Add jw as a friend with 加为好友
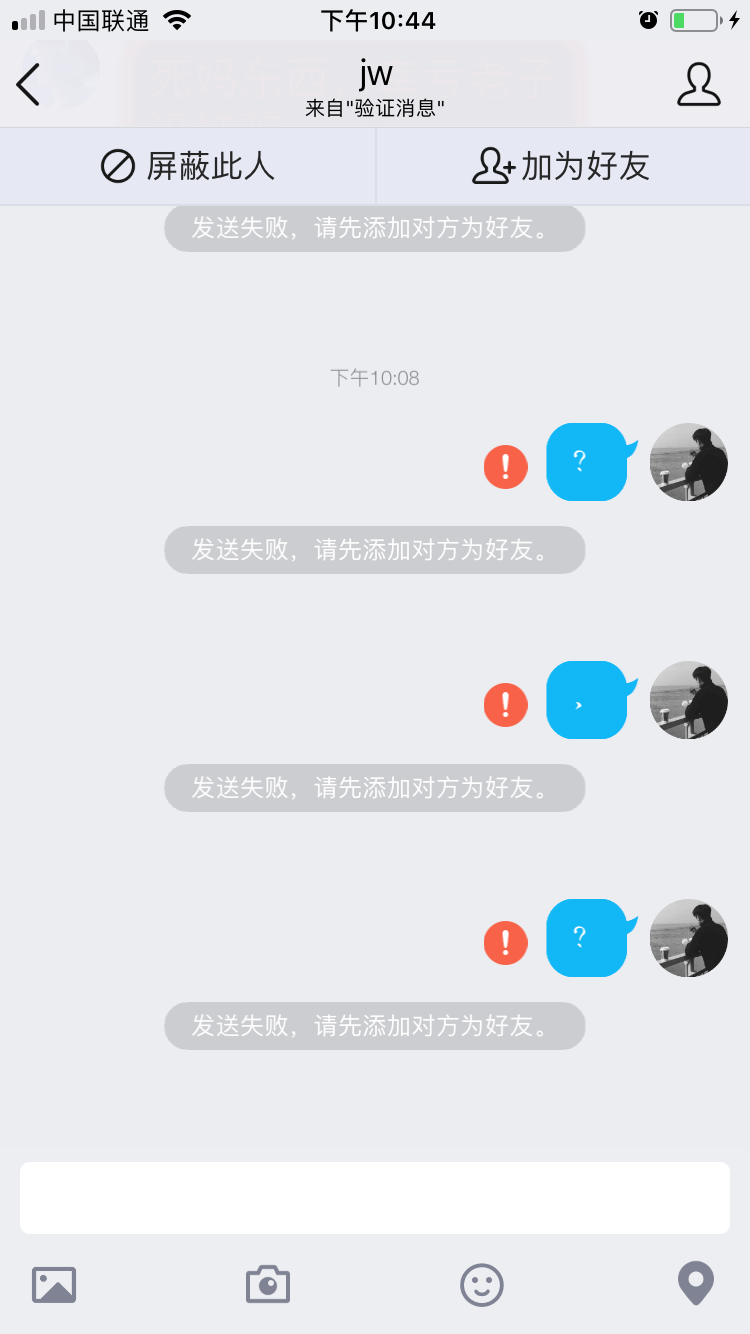Image resolution: width=750 pixels, height=1334 pixels. coord(563,166)
